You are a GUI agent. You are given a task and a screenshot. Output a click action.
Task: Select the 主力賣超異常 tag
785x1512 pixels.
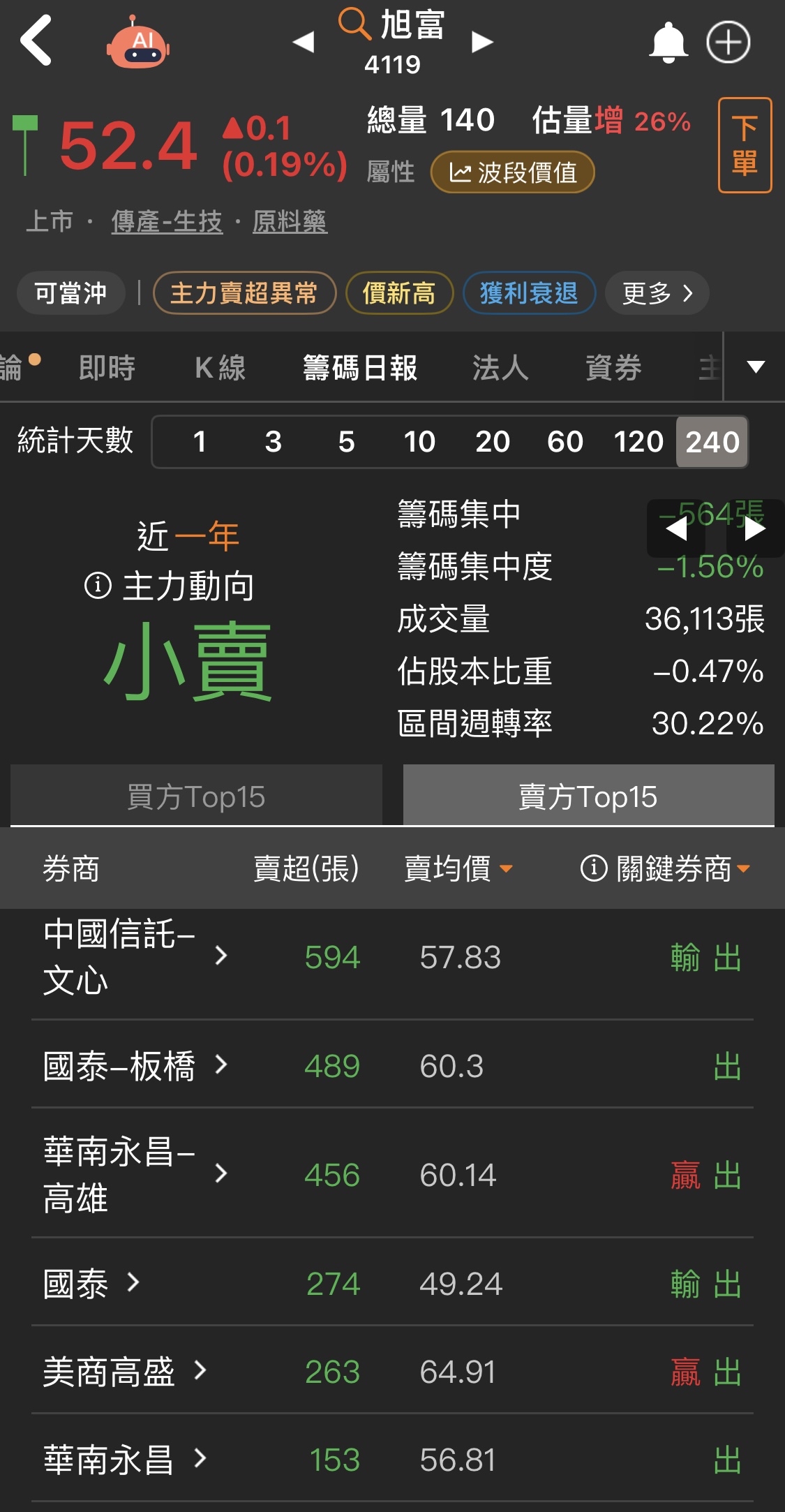pos(244,293)
